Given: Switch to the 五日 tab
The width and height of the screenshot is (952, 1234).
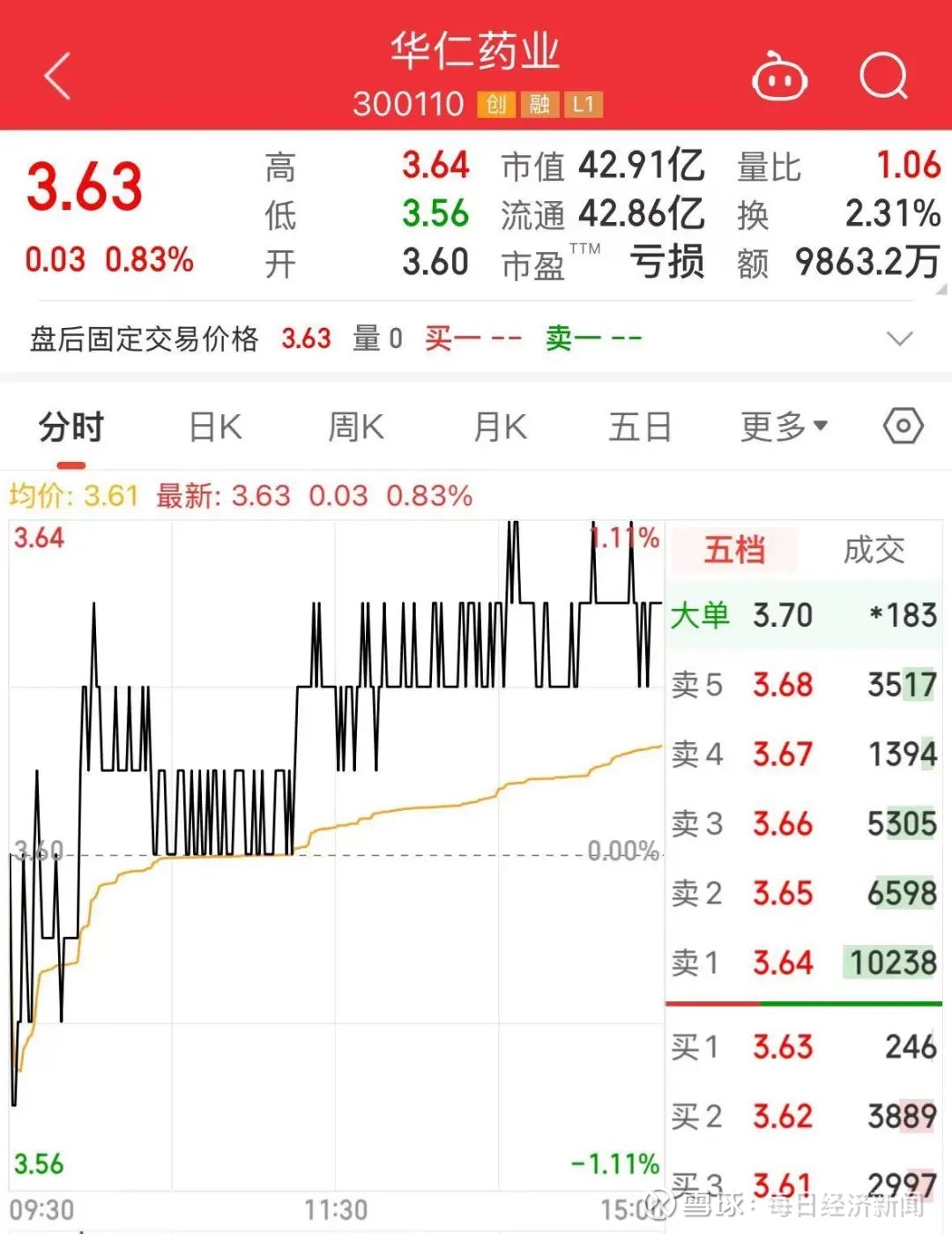Looking at the screenshot, I should click(640, 427).
